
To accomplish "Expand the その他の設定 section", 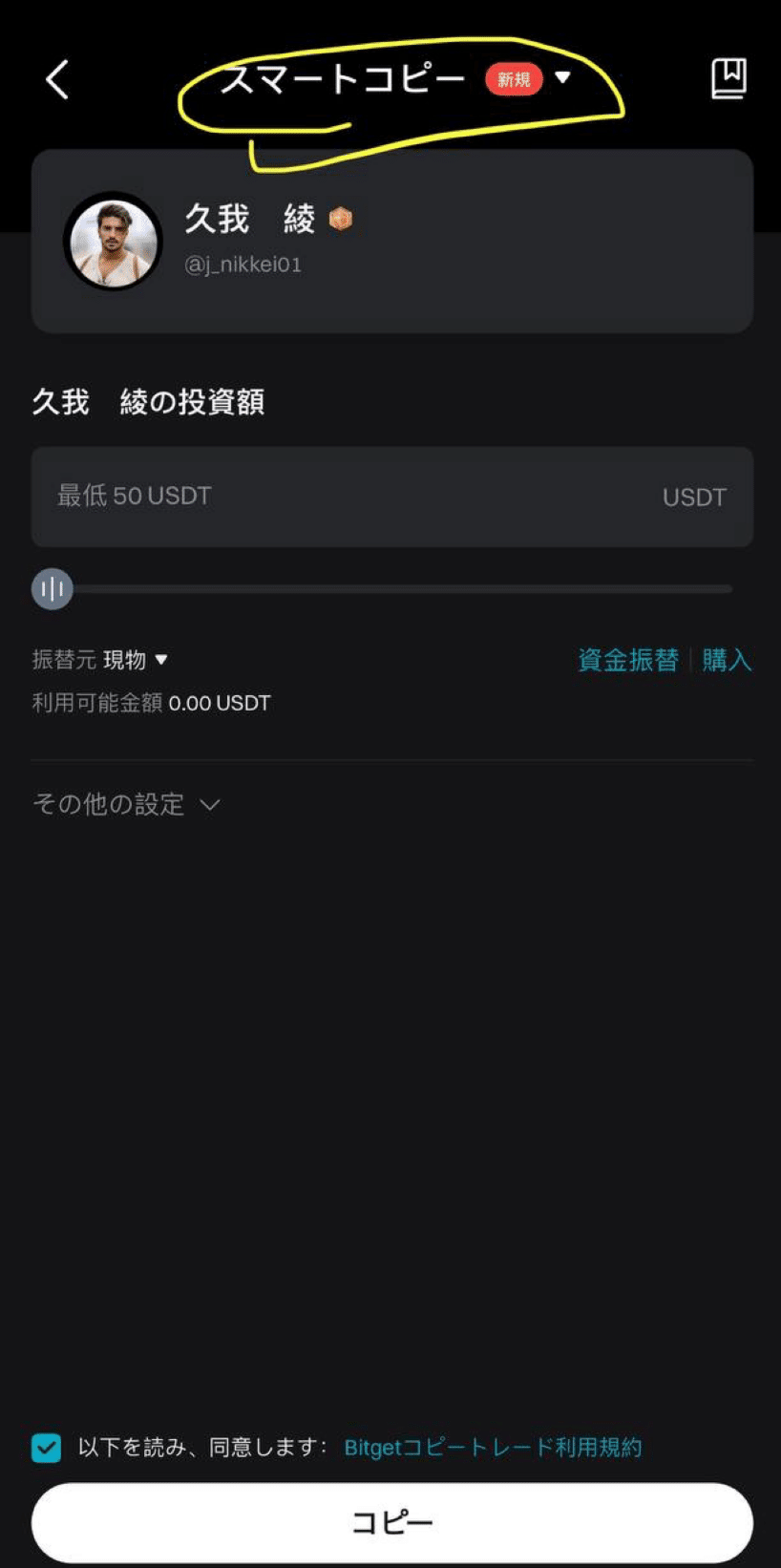I will pyautogui.click(x=126, y=805).
